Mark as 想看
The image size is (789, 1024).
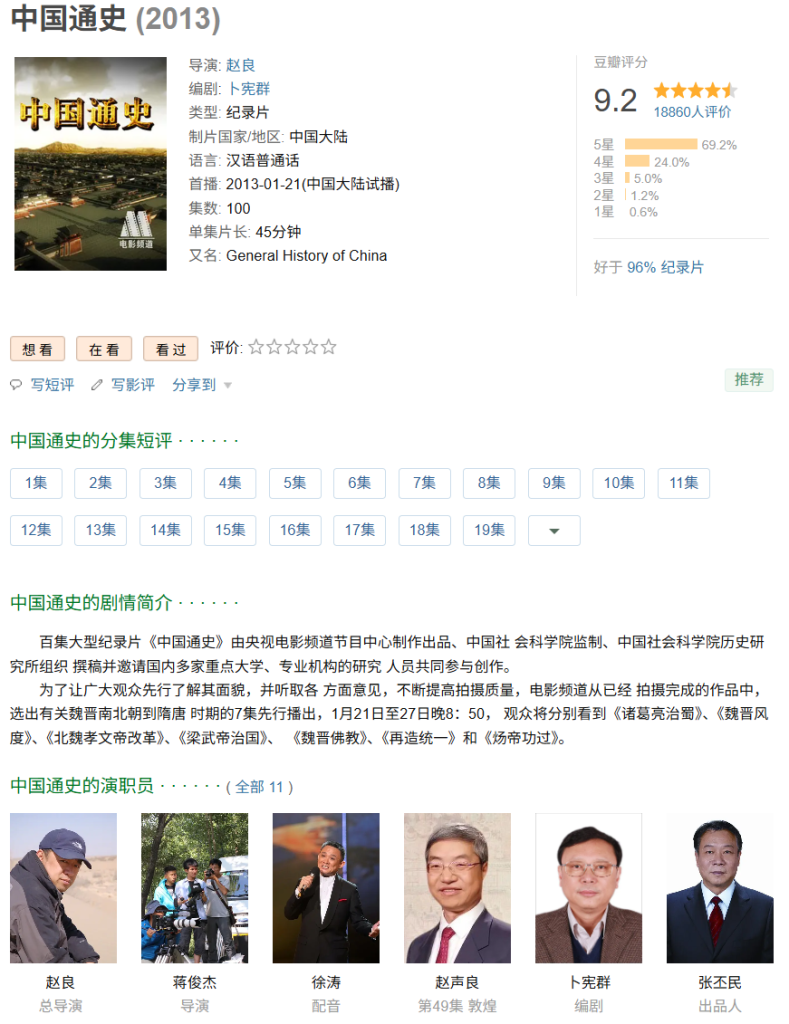click(37, 349)
